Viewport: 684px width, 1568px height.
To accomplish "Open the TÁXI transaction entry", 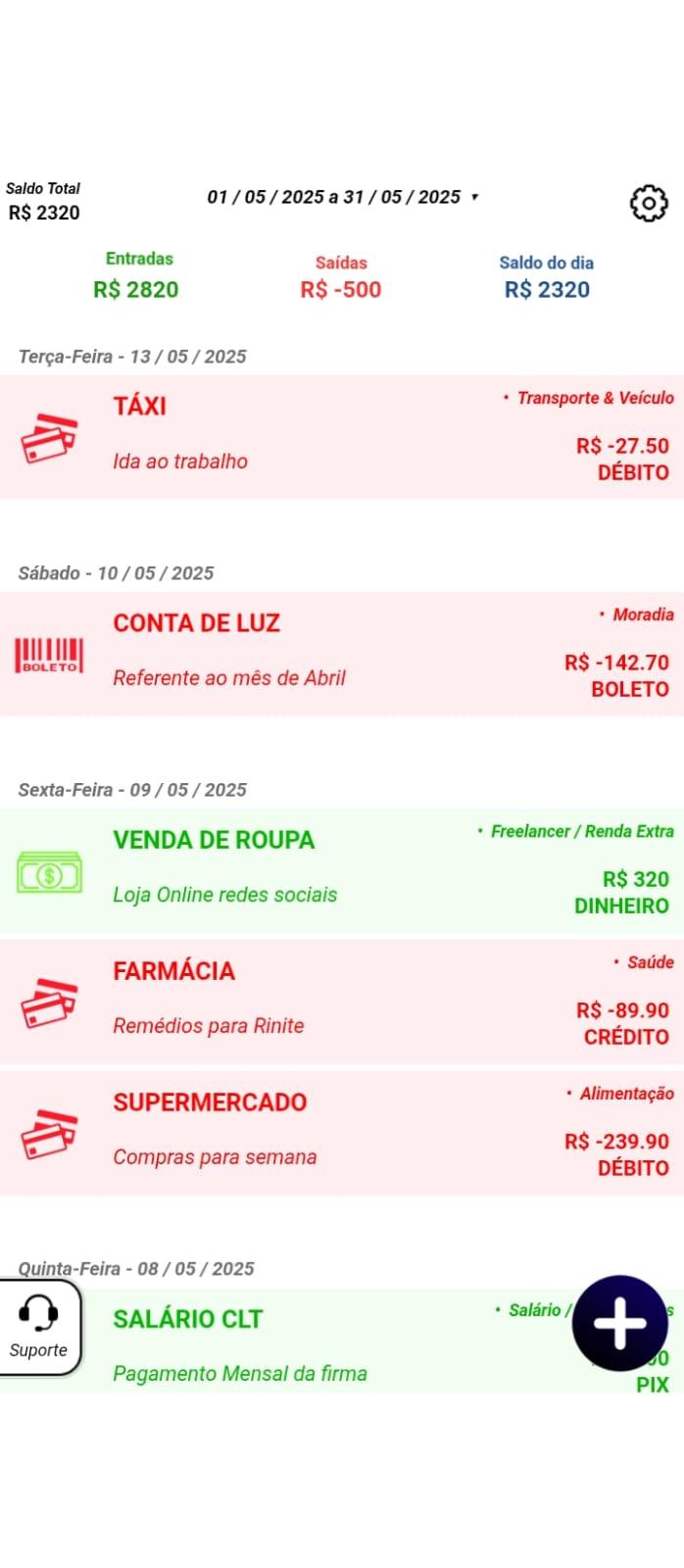I will [342, 437].
